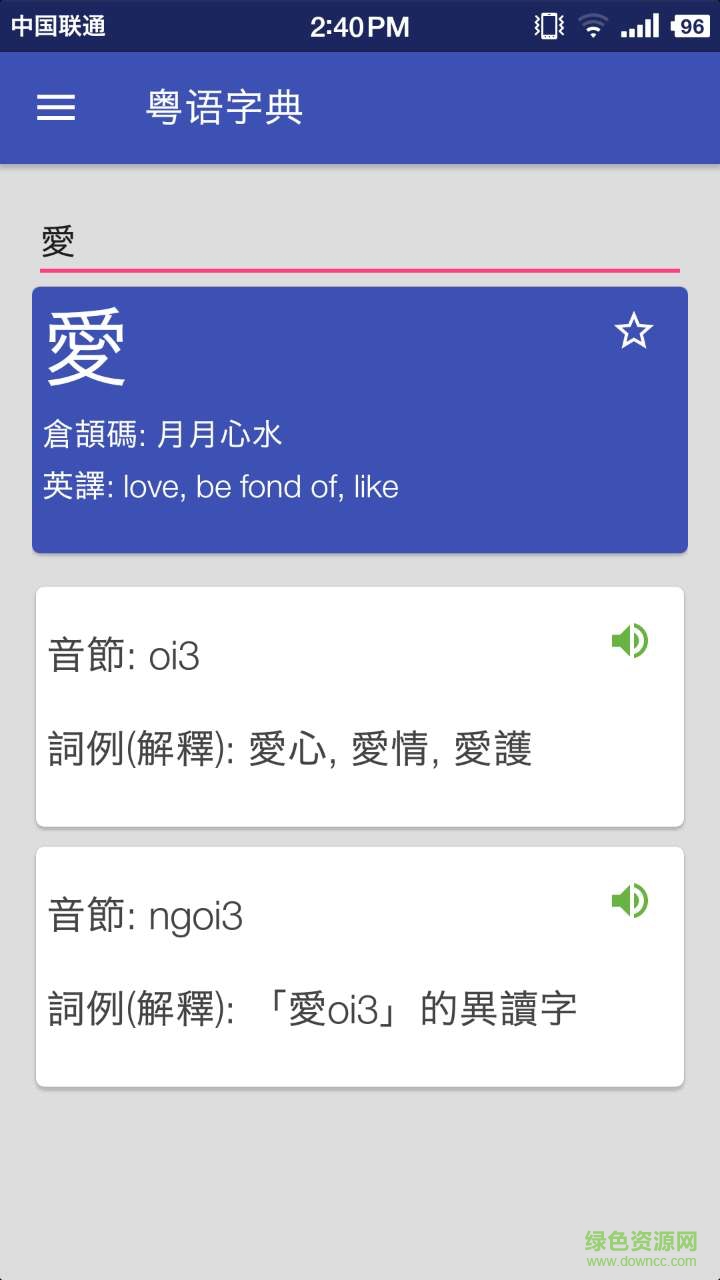
Task: Toggle favorite status of the character card
Action: point(636,332)
